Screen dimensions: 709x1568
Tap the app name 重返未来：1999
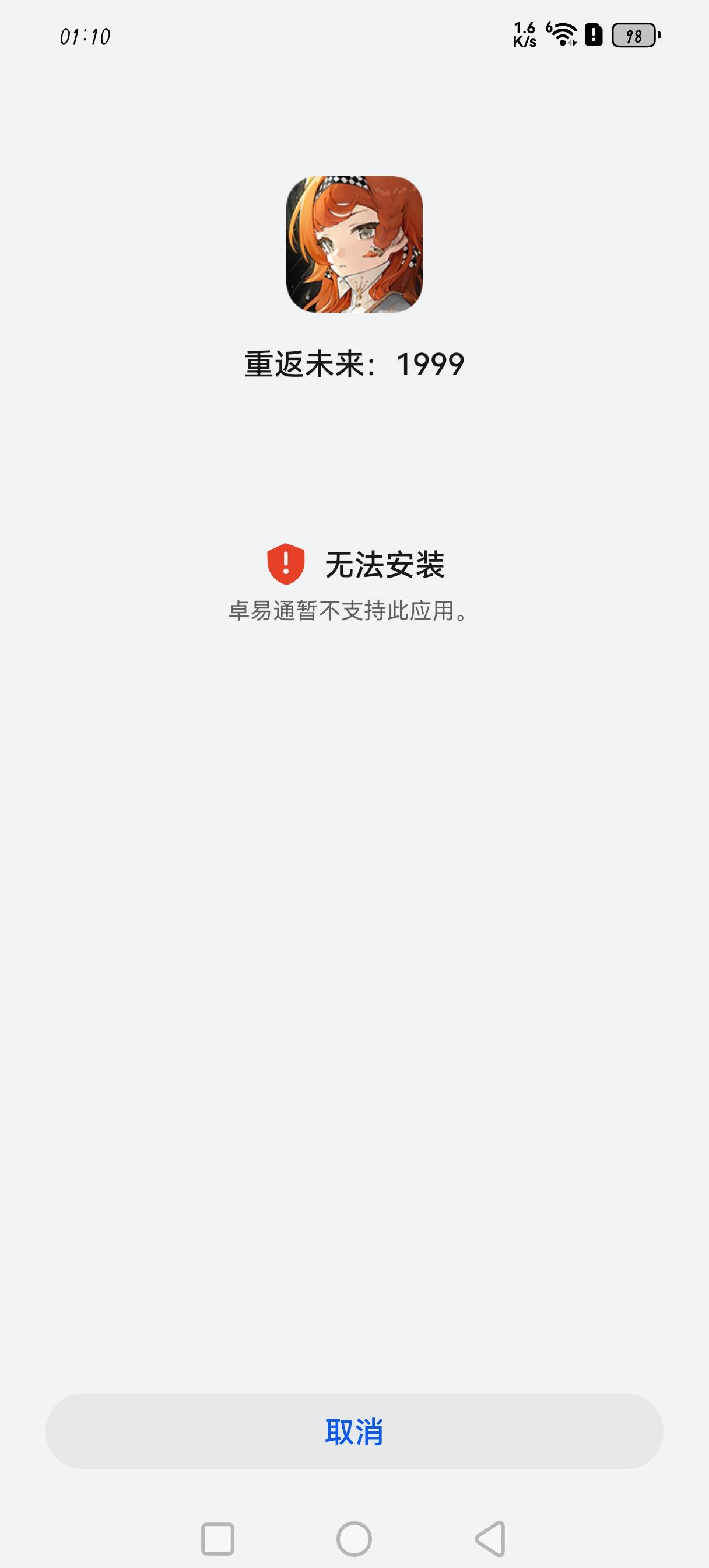[354, 363]
